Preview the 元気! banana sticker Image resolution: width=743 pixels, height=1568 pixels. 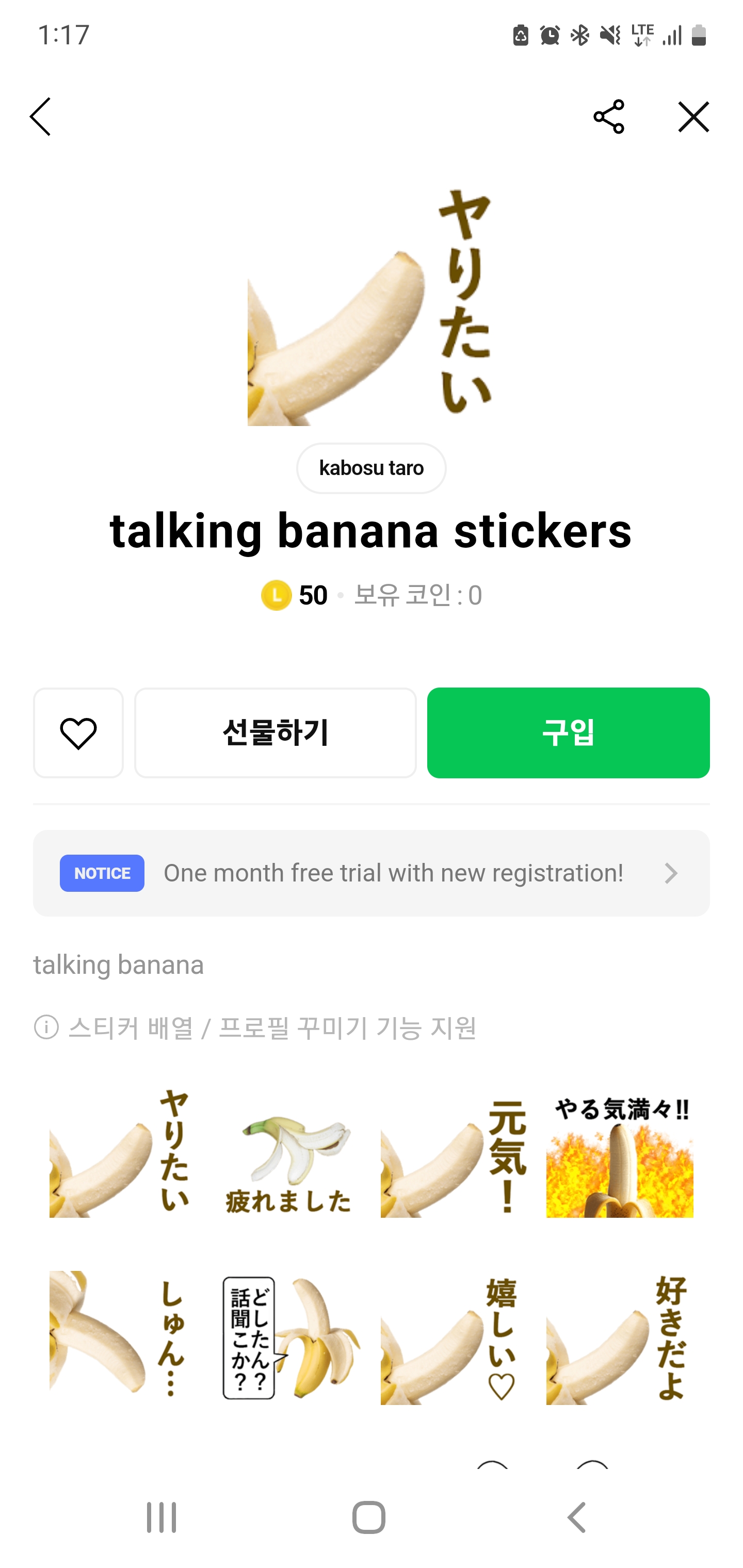(455, 1153)
